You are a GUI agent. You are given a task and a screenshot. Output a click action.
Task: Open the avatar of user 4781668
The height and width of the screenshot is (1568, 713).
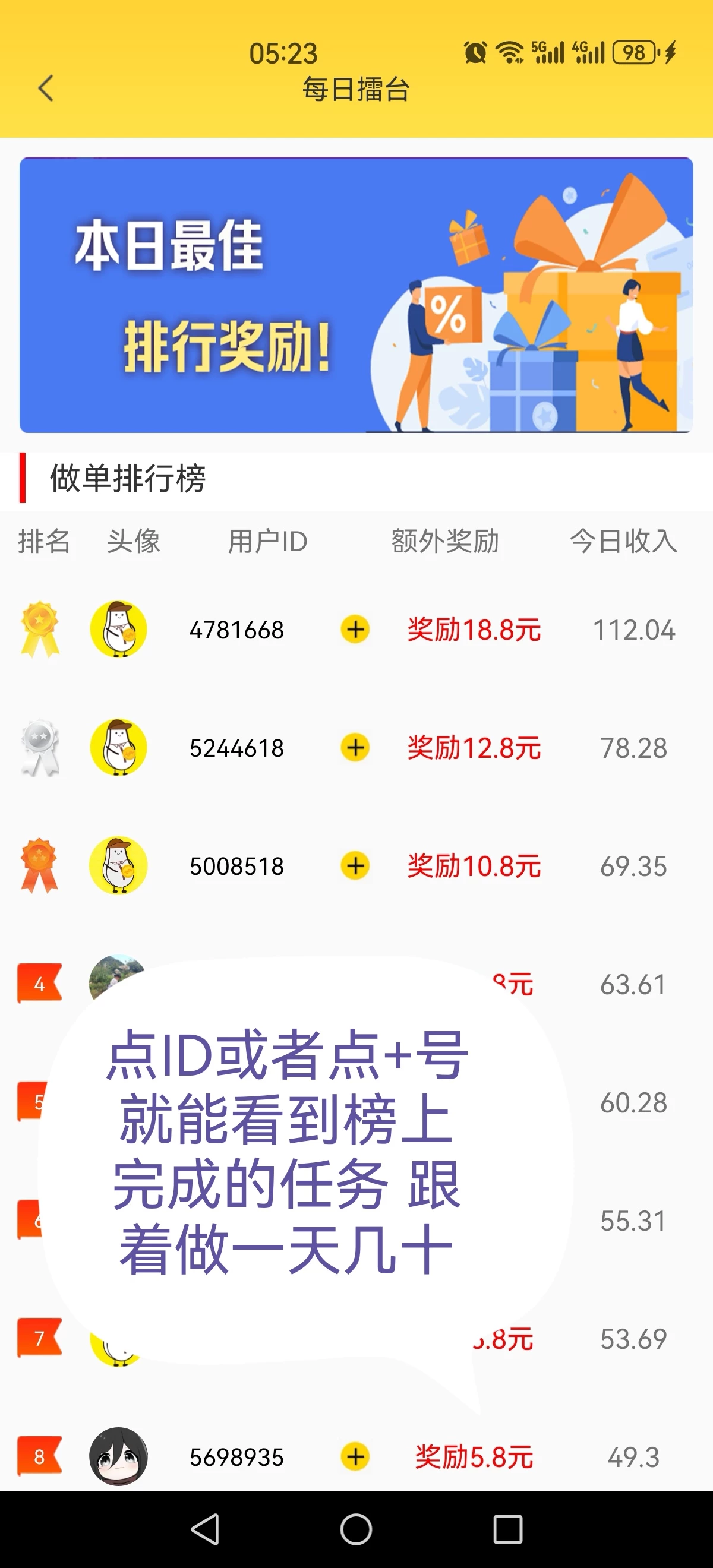pyautogui.click(x=119, y=630)
